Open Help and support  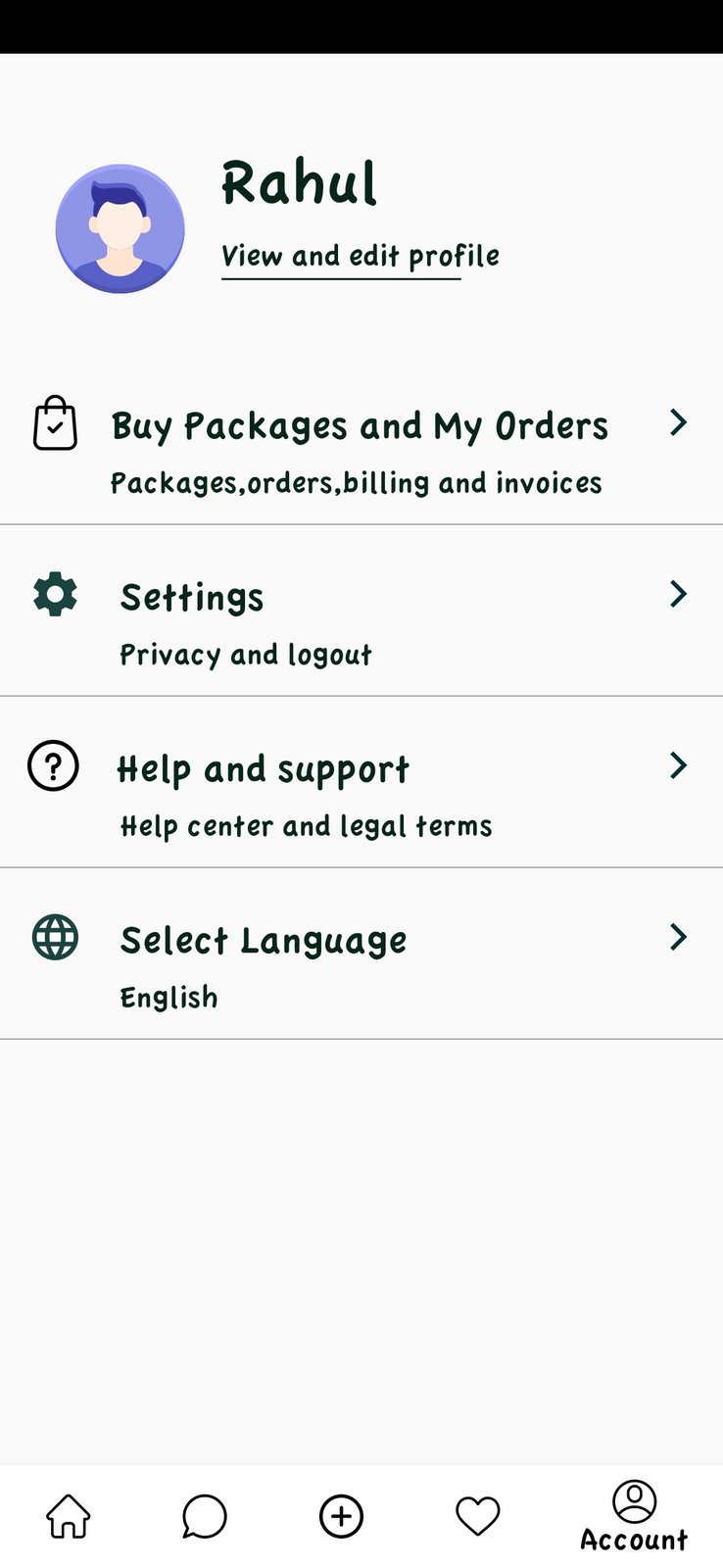tap(361, 782)
